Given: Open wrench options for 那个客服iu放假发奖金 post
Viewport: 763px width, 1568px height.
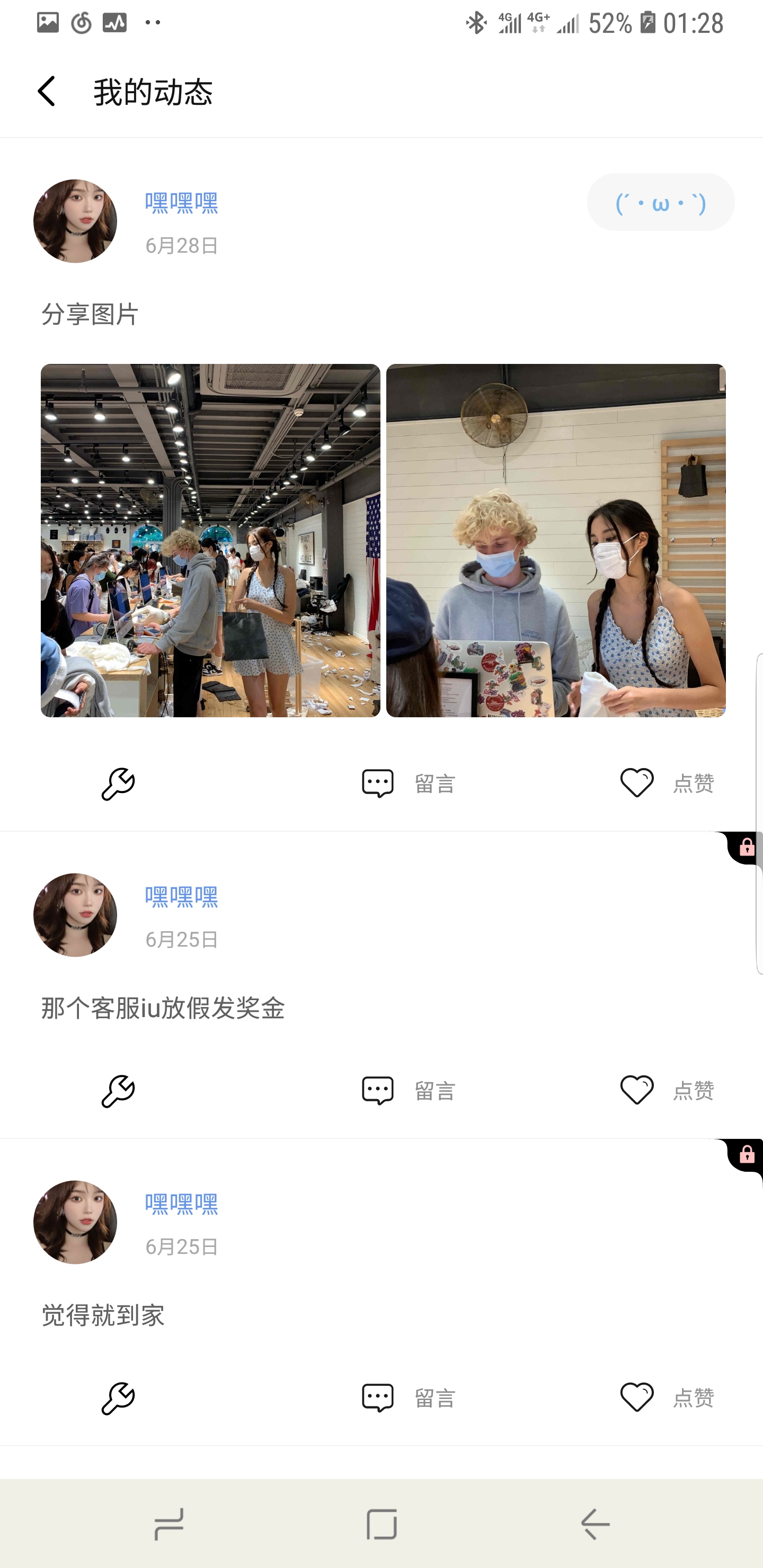Looking at the screenshot, I should click(x=118, y=1090).
